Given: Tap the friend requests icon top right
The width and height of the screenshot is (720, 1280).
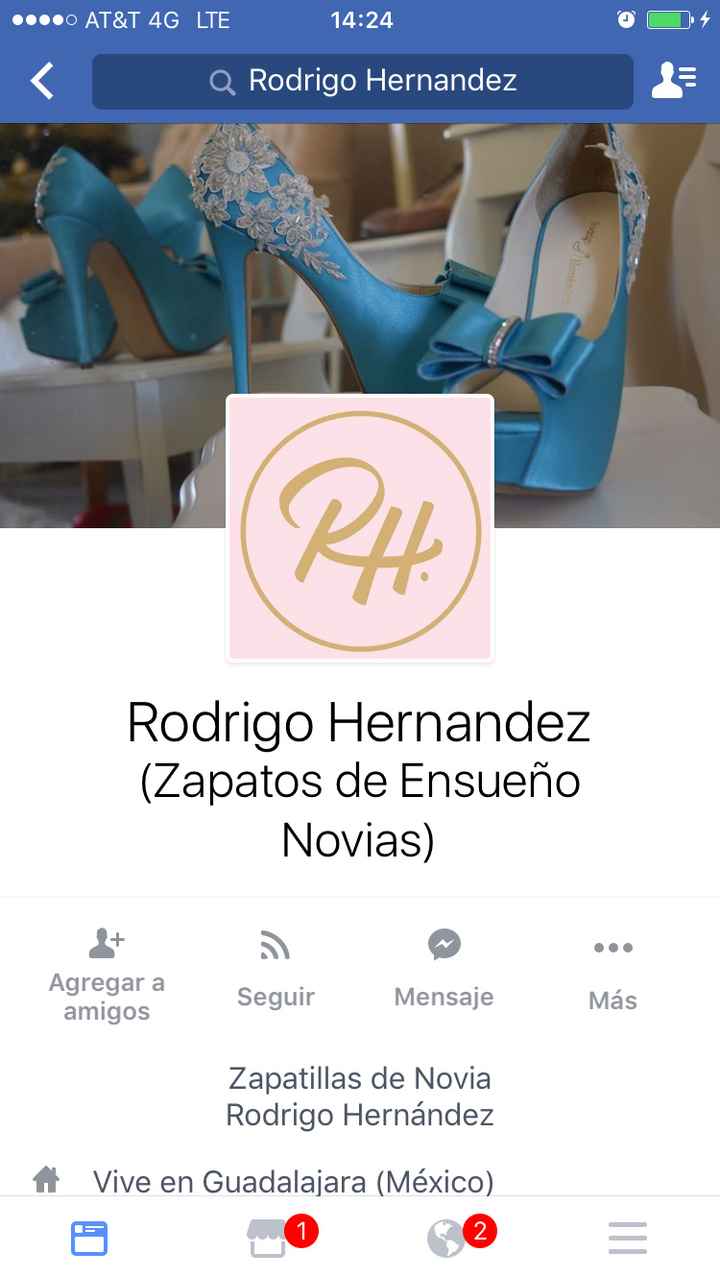Looking at the screenshot, I should [x=675, y=80].
